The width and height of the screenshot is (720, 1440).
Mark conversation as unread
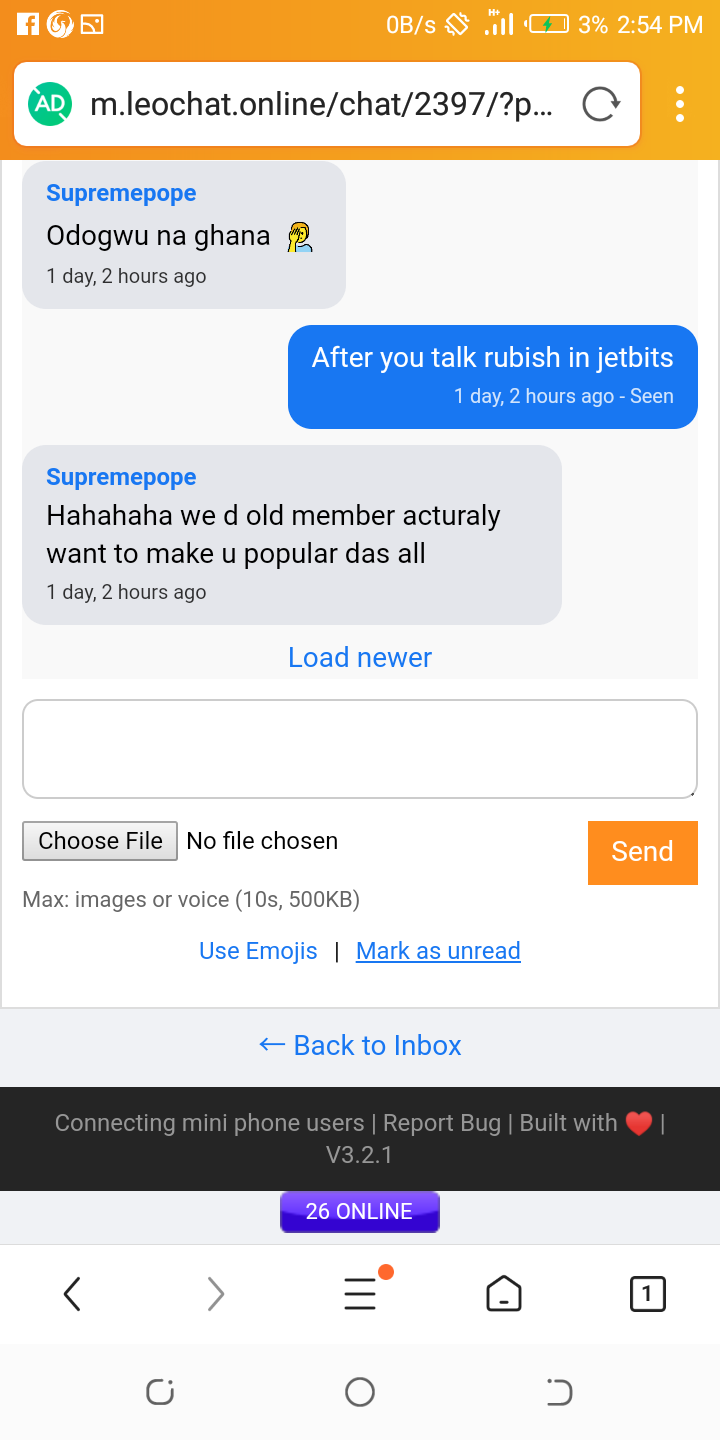pyautogui.click(x=438, y=951)
